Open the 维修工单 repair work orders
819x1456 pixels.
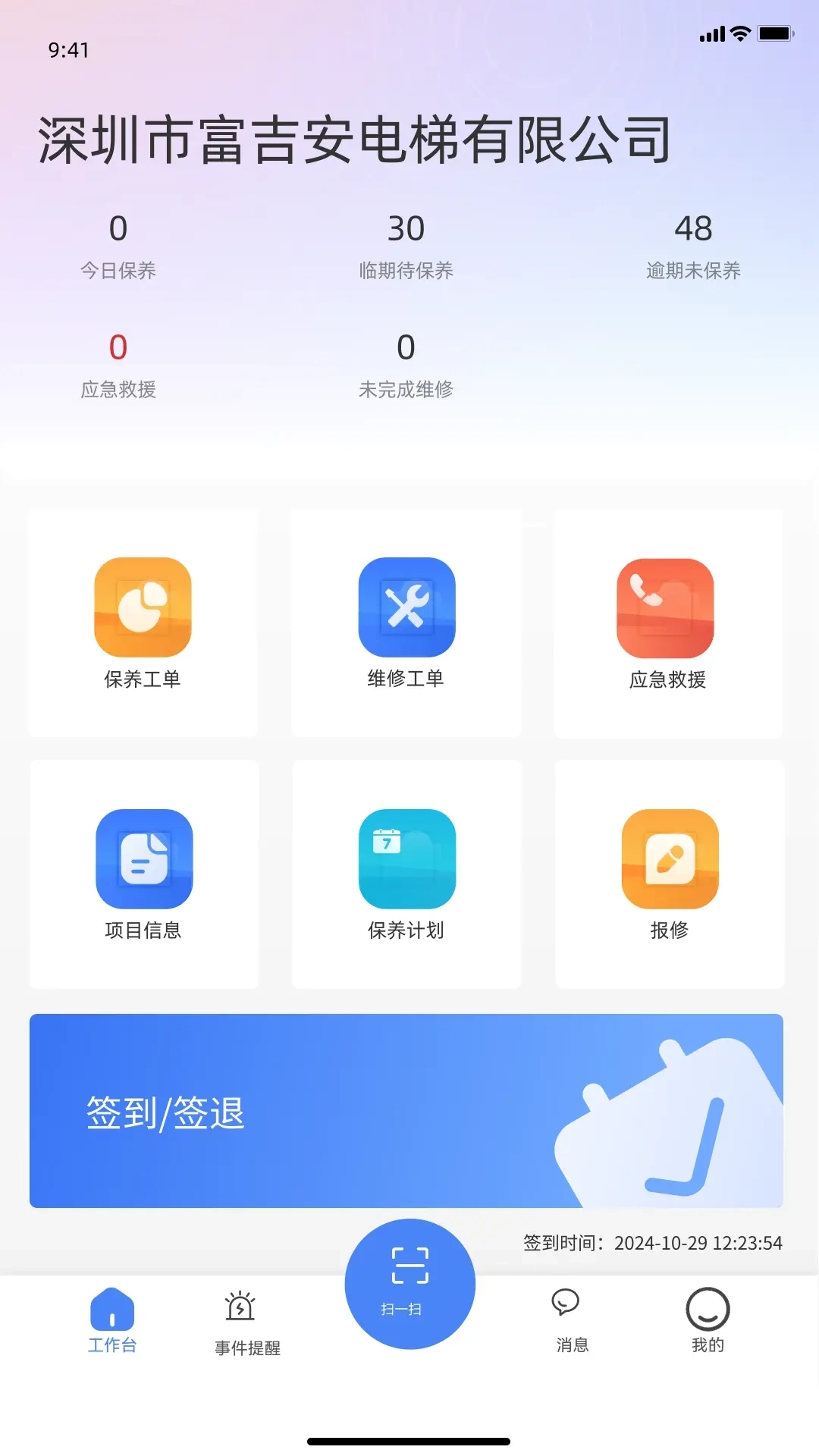[x=406, y=623]
